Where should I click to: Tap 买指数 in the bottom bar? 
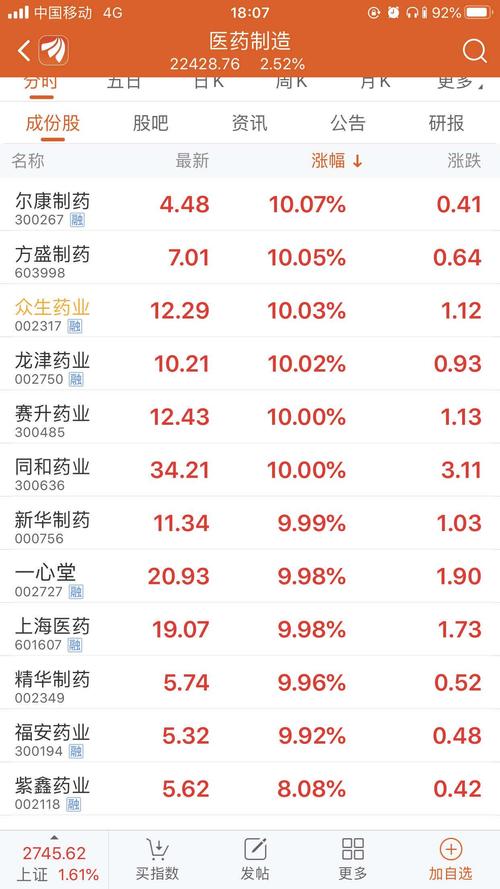pos(158,860)
